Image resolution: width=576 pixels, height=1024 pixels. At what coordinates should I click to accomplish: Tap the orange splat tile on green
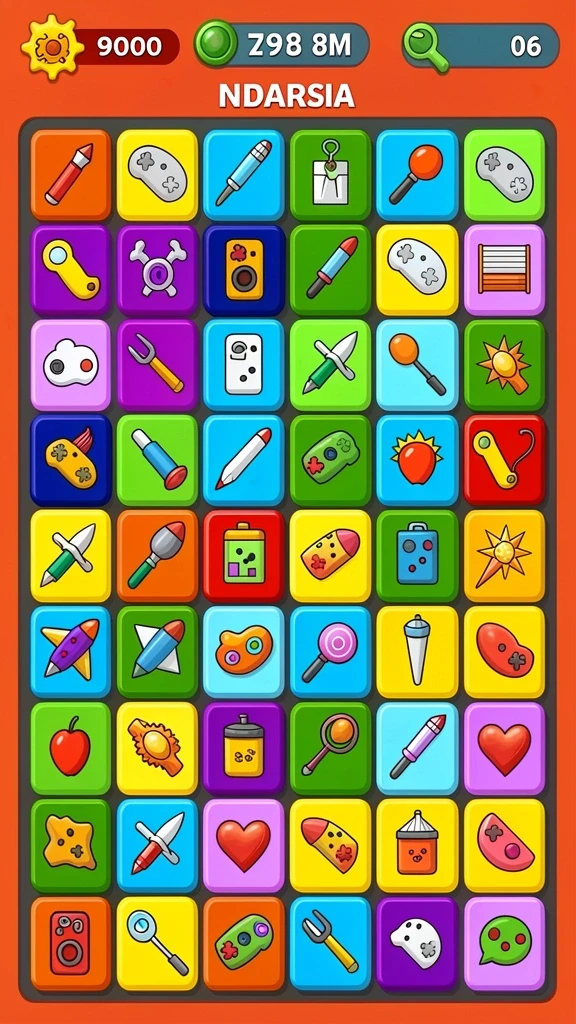71,844
